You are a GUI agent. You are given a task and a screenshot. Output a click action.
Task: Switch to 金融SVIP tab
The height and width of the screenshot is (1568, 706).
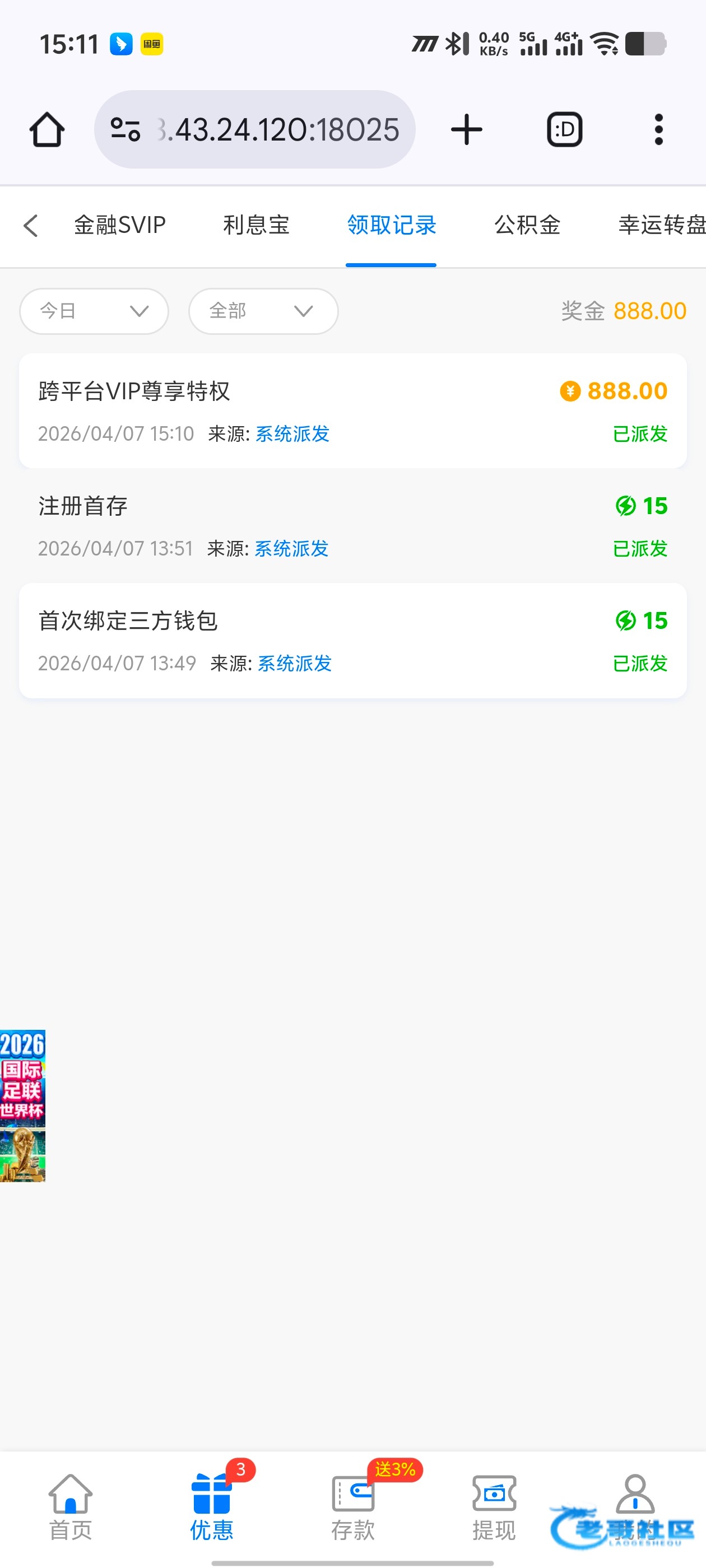pos(119,225)
